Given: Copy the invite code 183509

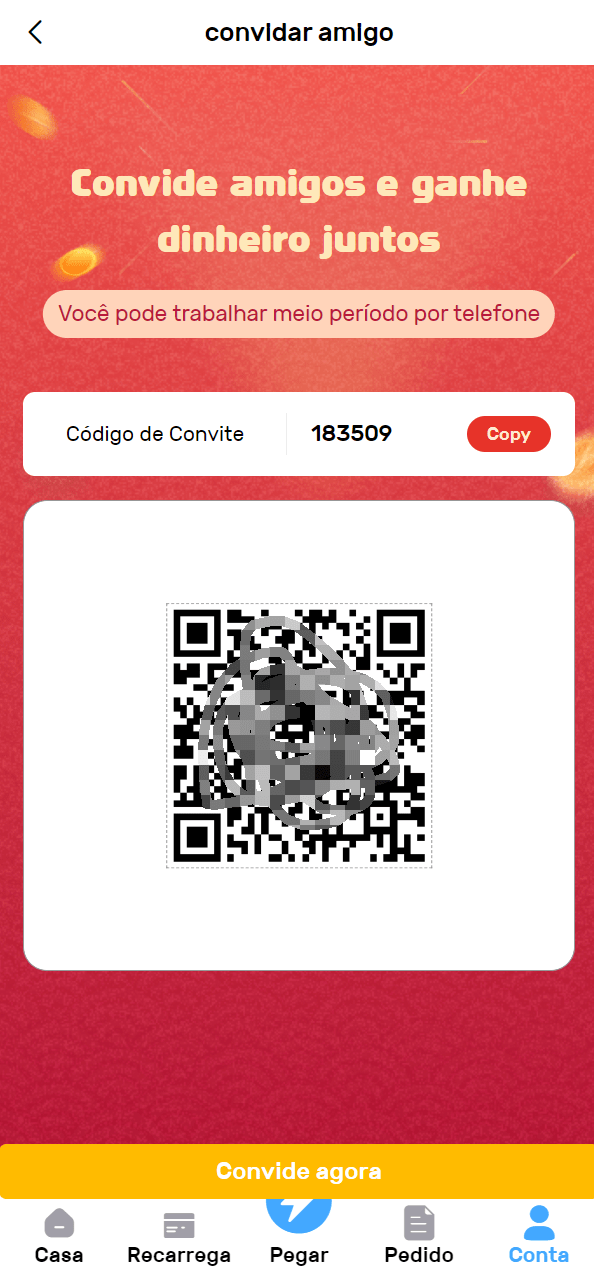Looking at the screenshot, I should click(508, 434).
